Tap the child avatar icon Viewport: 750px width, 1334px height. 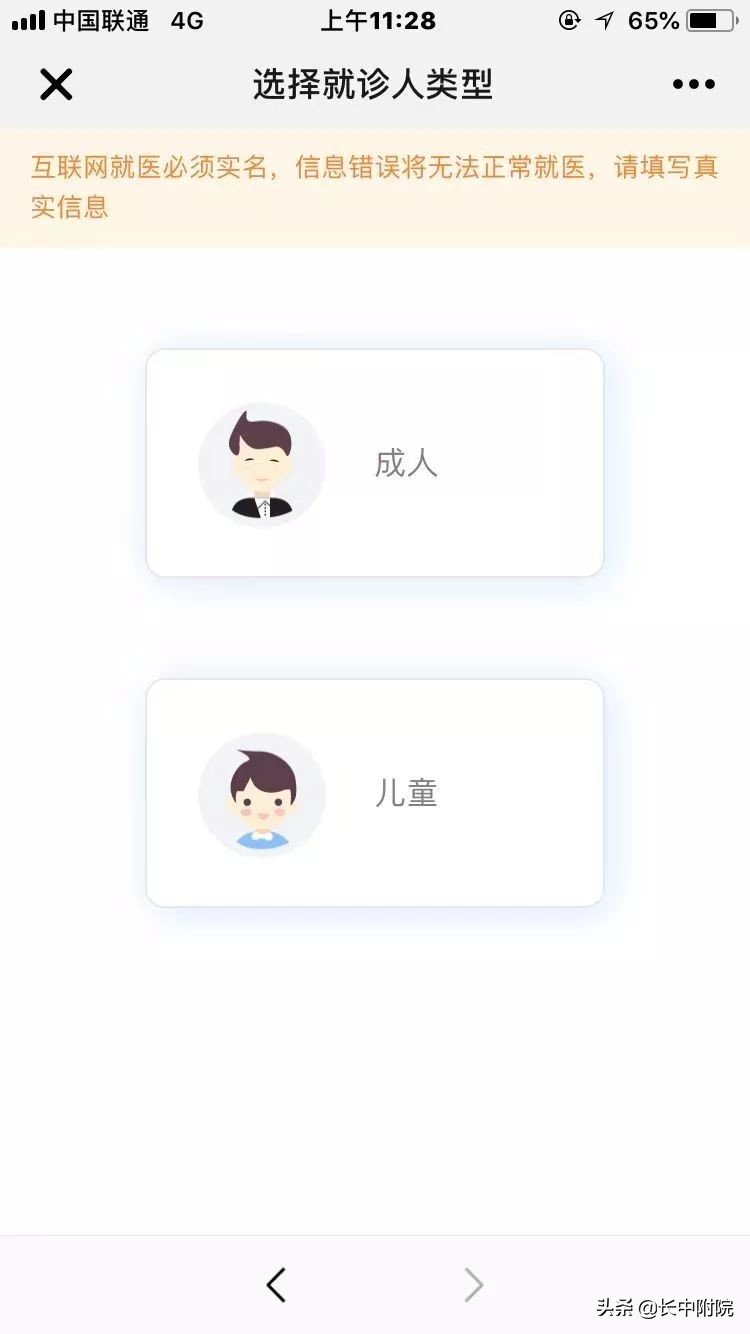[262, 792]
